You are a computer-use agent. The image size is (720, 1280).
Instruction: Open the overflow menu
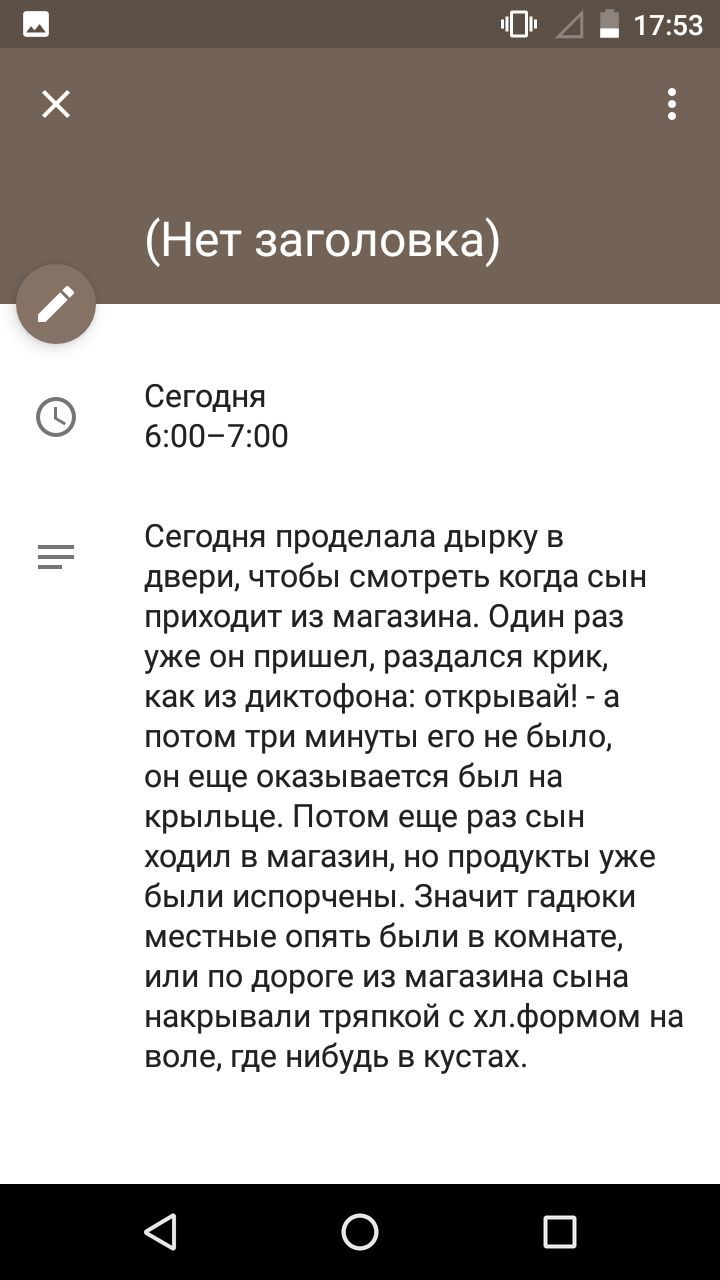coord(672,104)
